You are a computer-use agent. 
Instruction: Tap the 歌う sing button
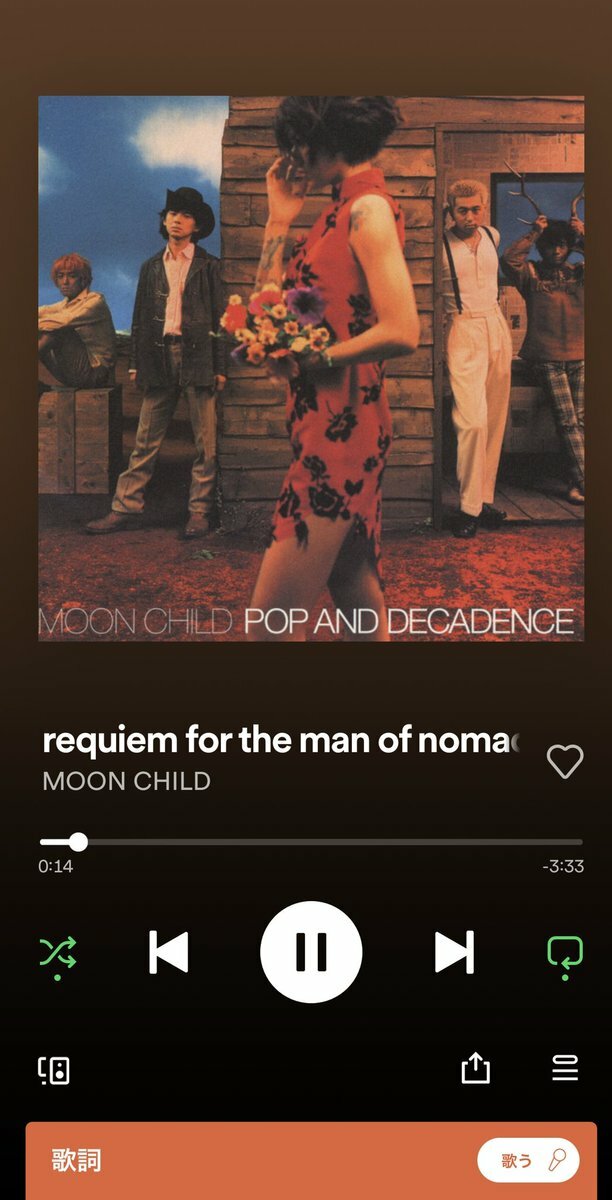click(528, 1160)
